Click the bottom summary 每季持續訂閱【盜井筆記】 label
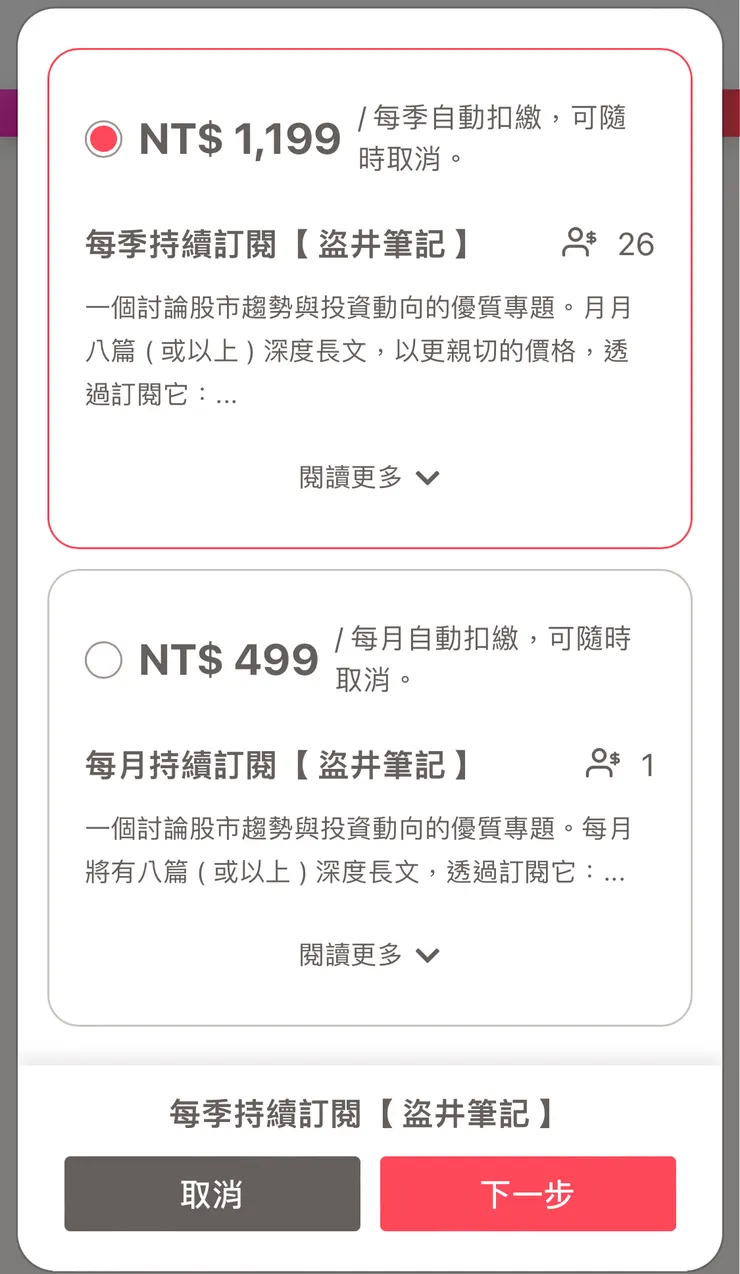The height and width of the screenshot is (1274, 740). pyautogui.click(x=370, y=1112)
